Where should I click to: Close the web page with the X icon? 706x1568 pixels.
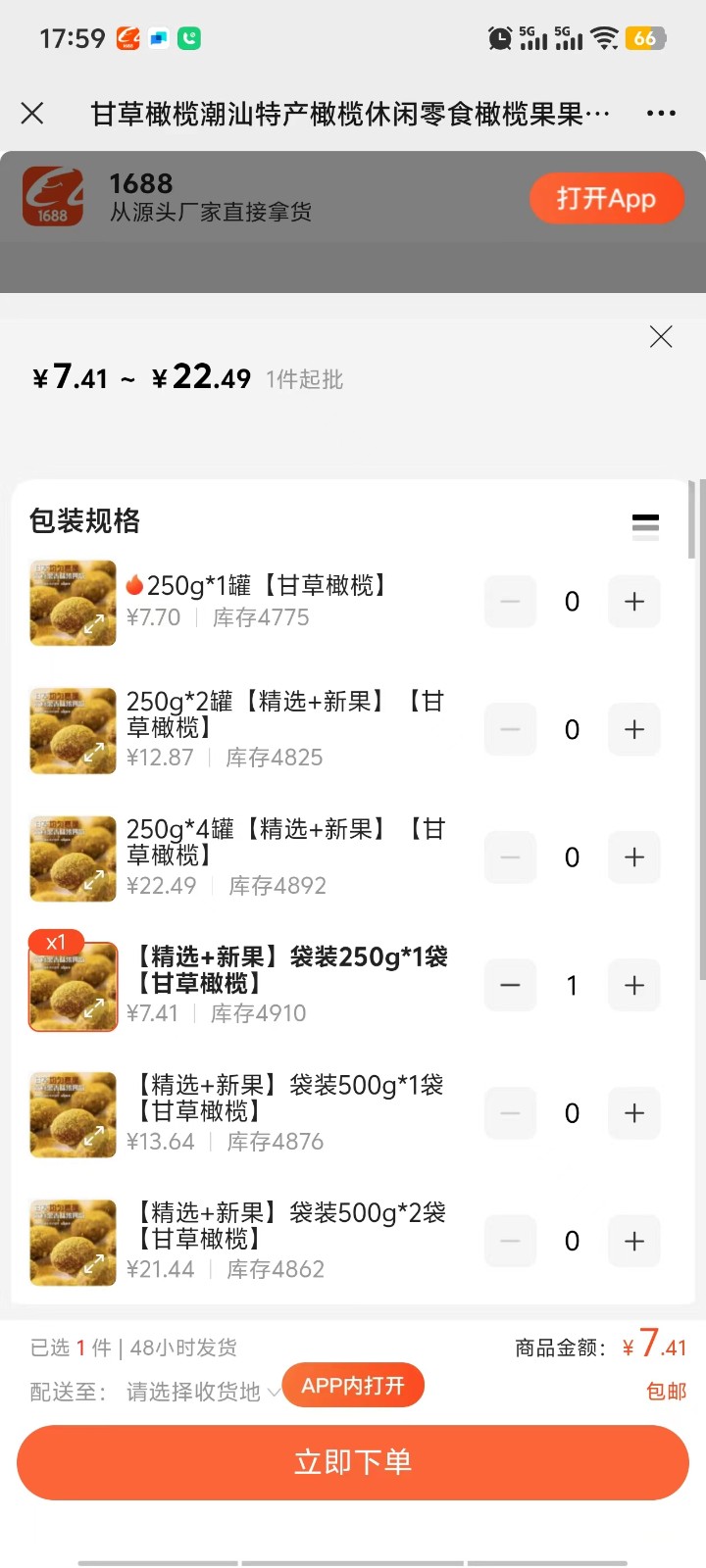click(x=32, y=114)
